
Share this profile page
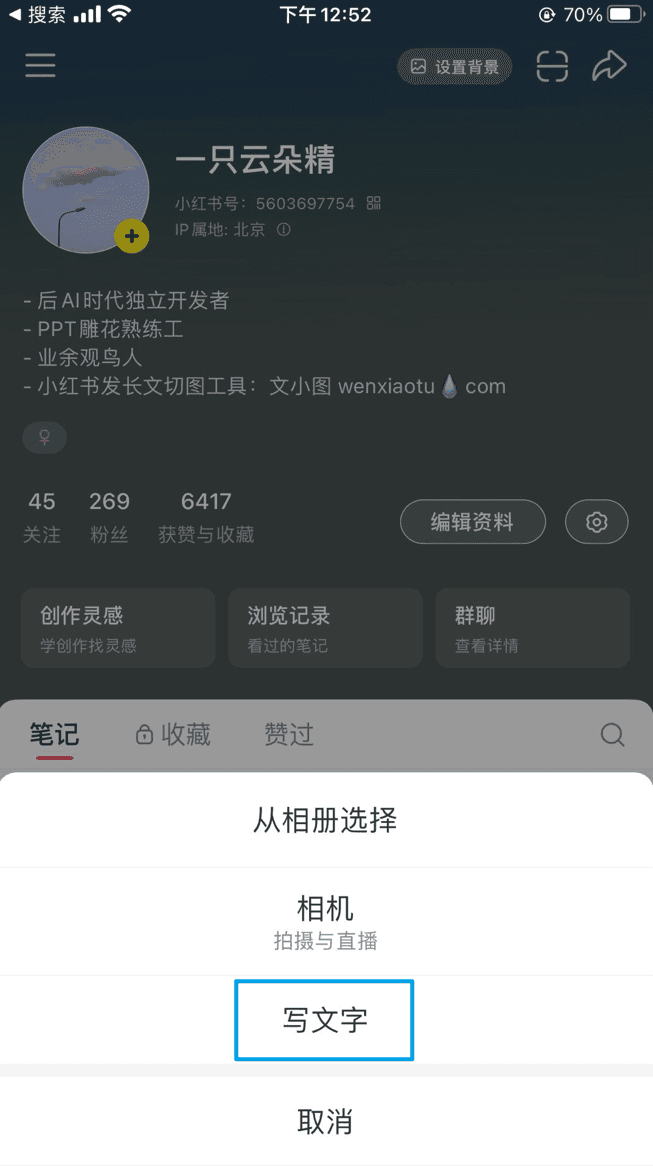(x=608, y=67)
